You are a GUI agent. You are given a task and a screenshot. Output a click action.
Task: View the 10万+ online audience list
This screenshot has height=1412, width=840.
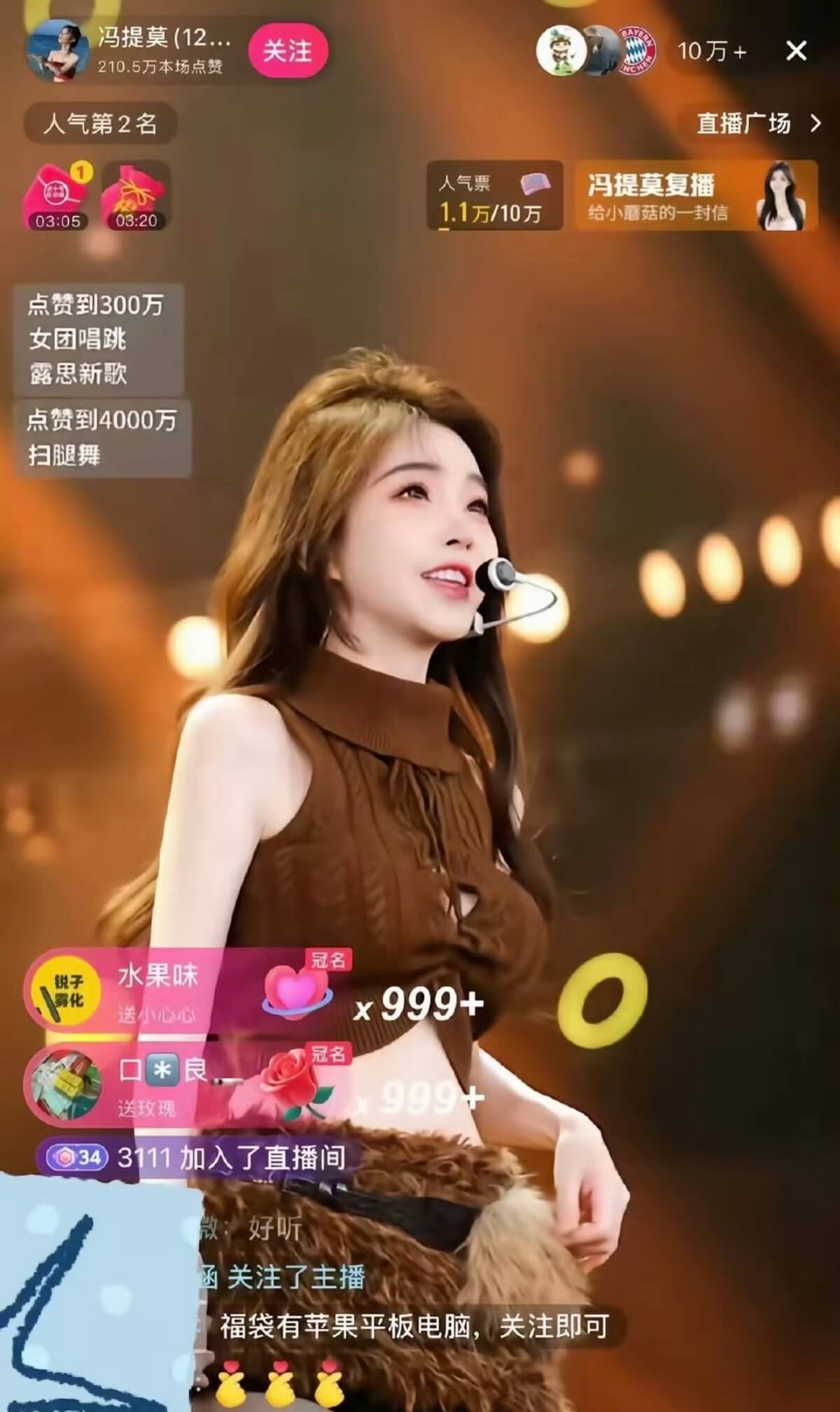tap(711, 51)
